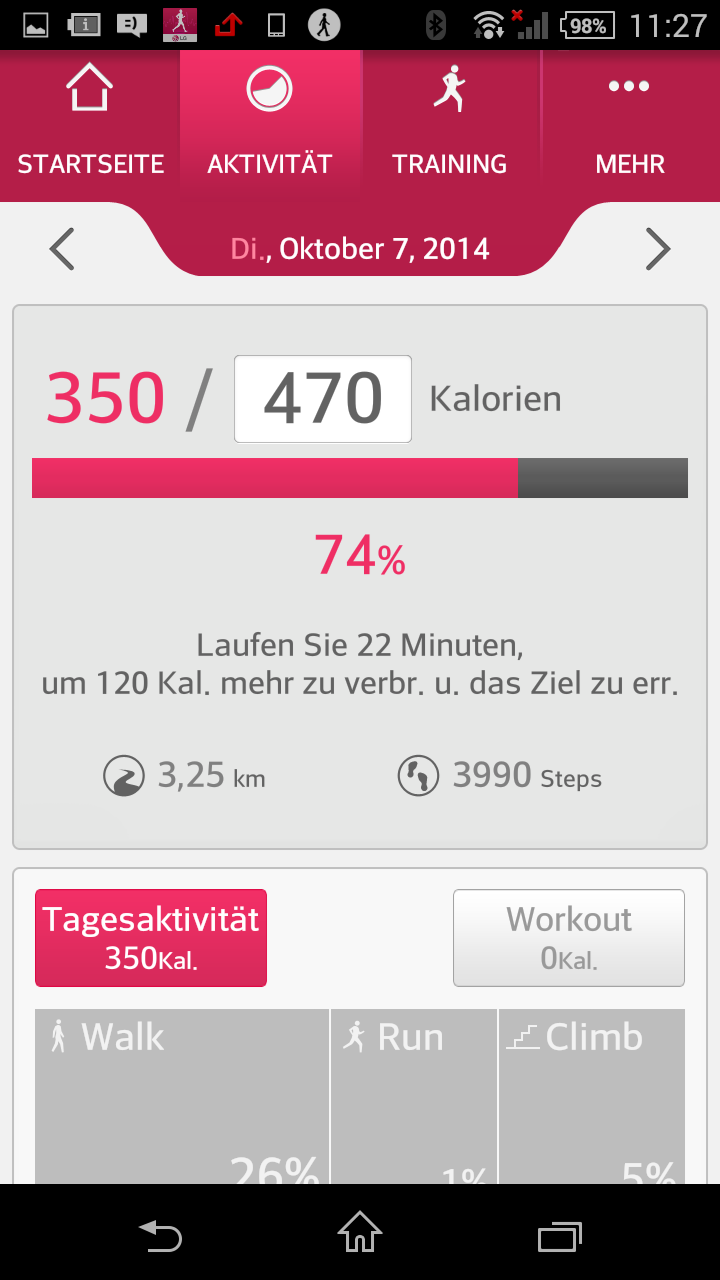
Task: Go to the previous day
Action: click(62, 249)
